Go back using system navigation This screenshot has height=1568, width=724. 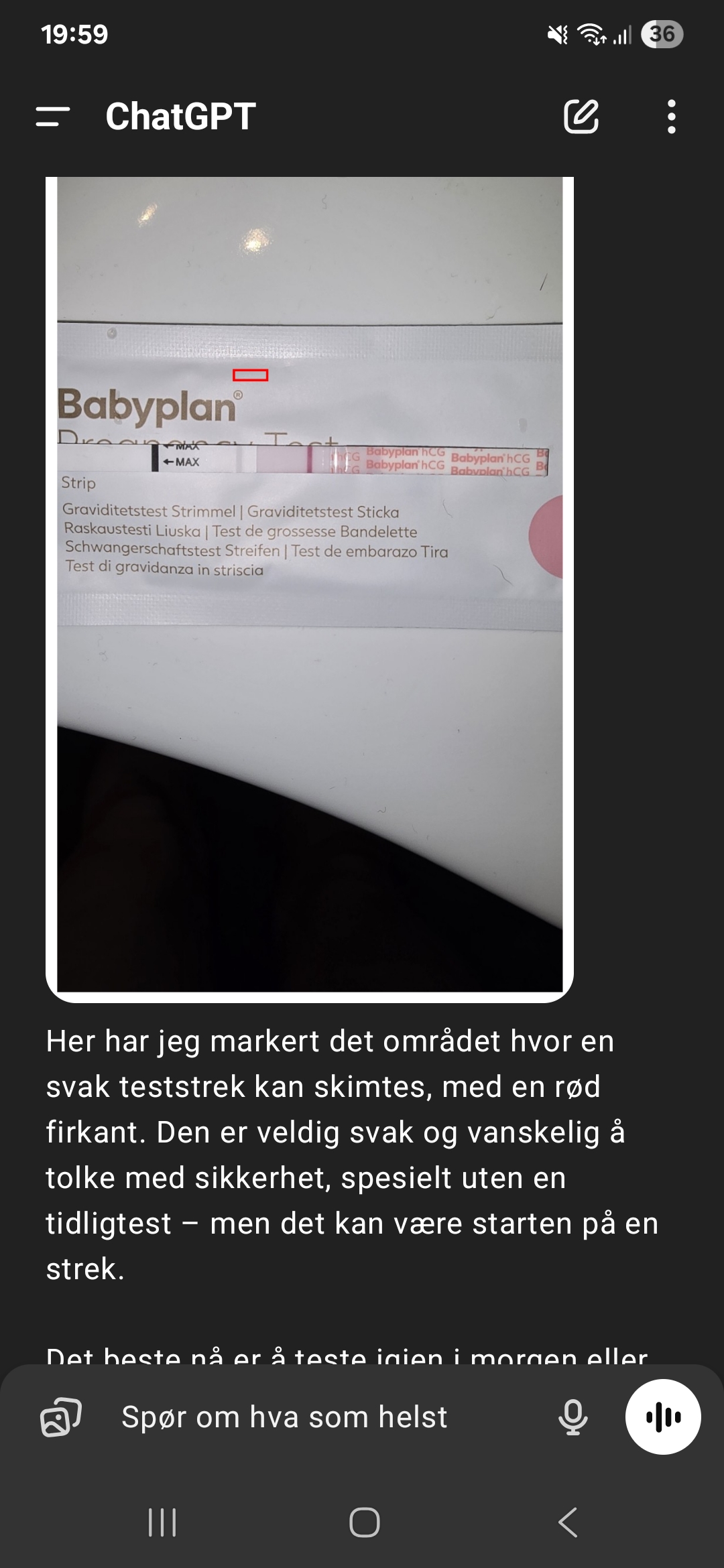[x=568, y=1522]
